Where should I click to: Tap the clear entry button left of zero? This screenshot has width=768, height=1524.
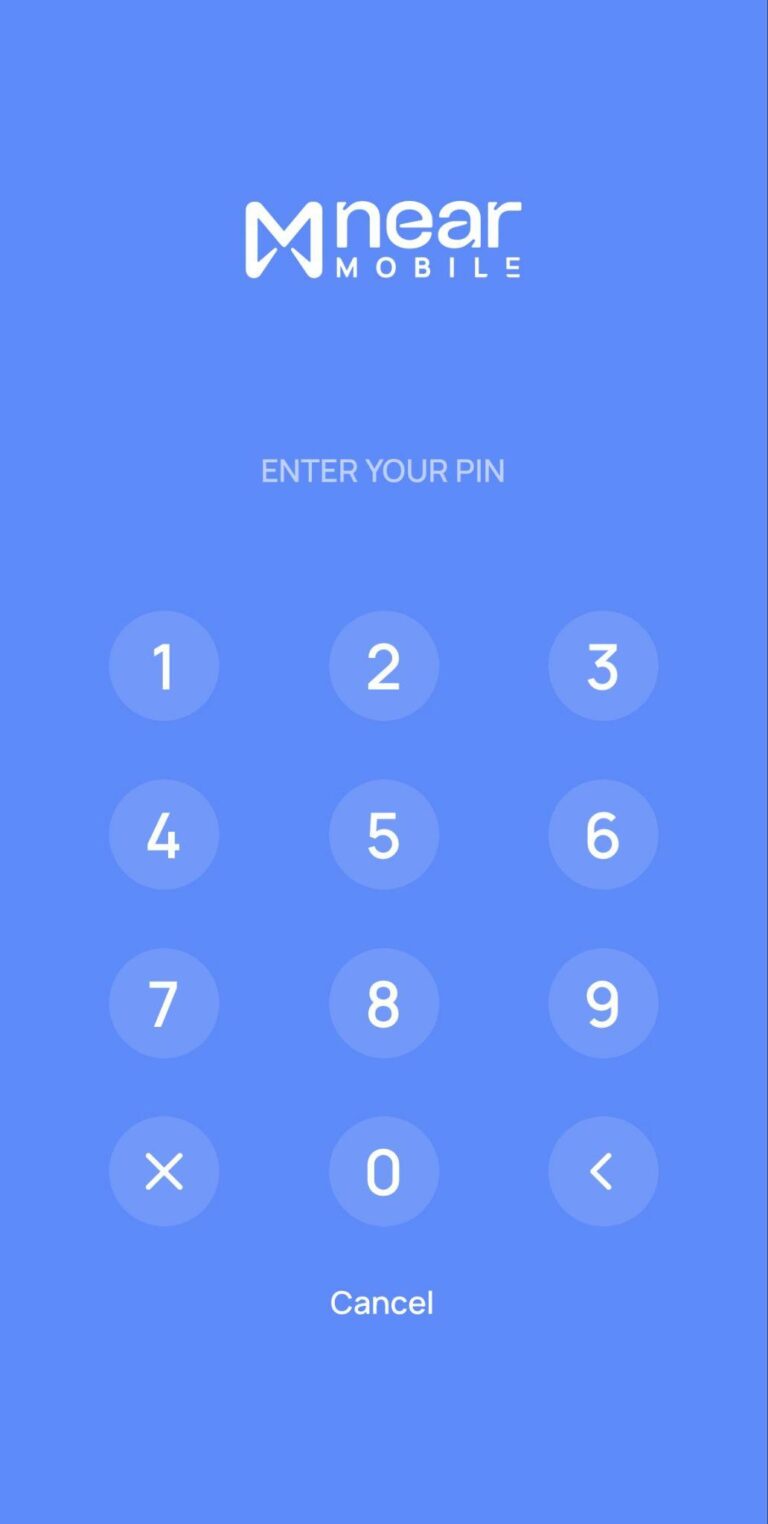pos(164,1171)
